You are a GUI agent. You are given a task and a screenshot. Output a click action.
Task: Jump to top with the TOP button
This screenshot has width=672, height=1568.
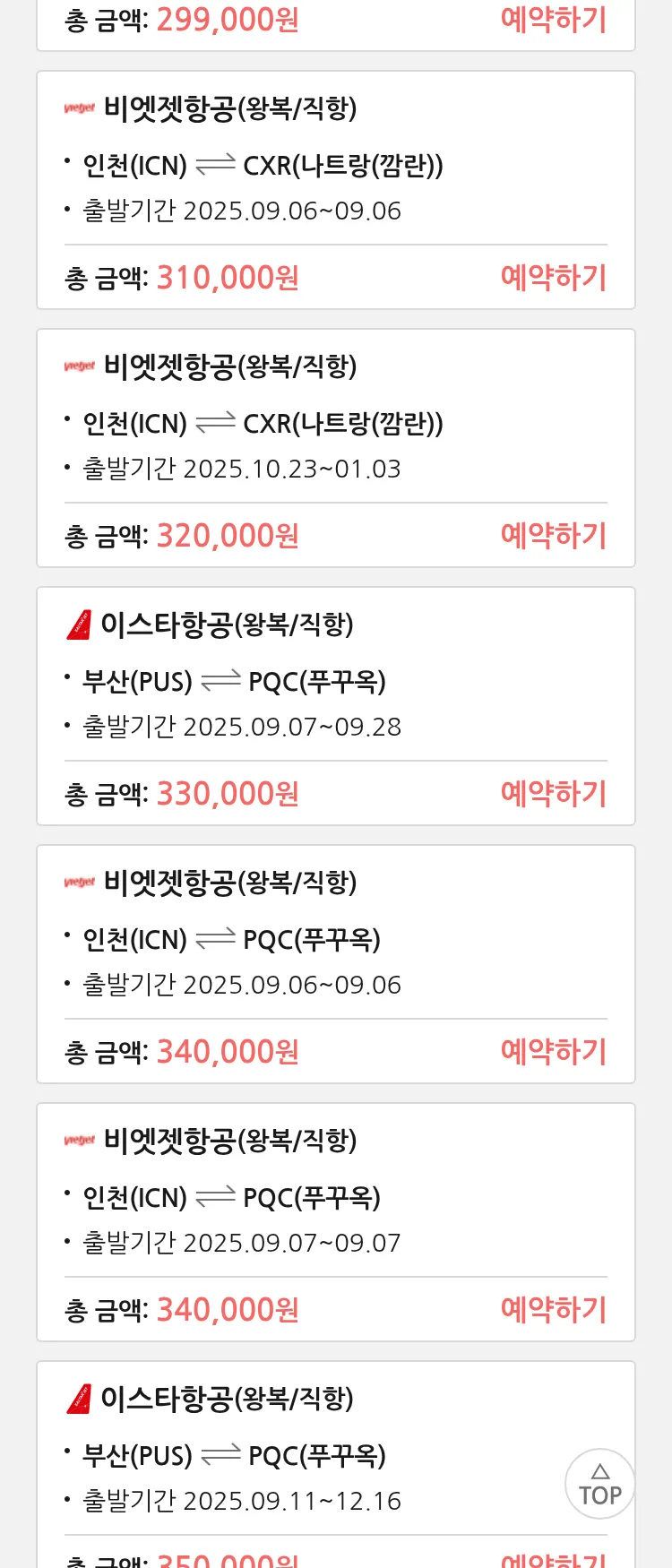click(x=599, y=1484)
